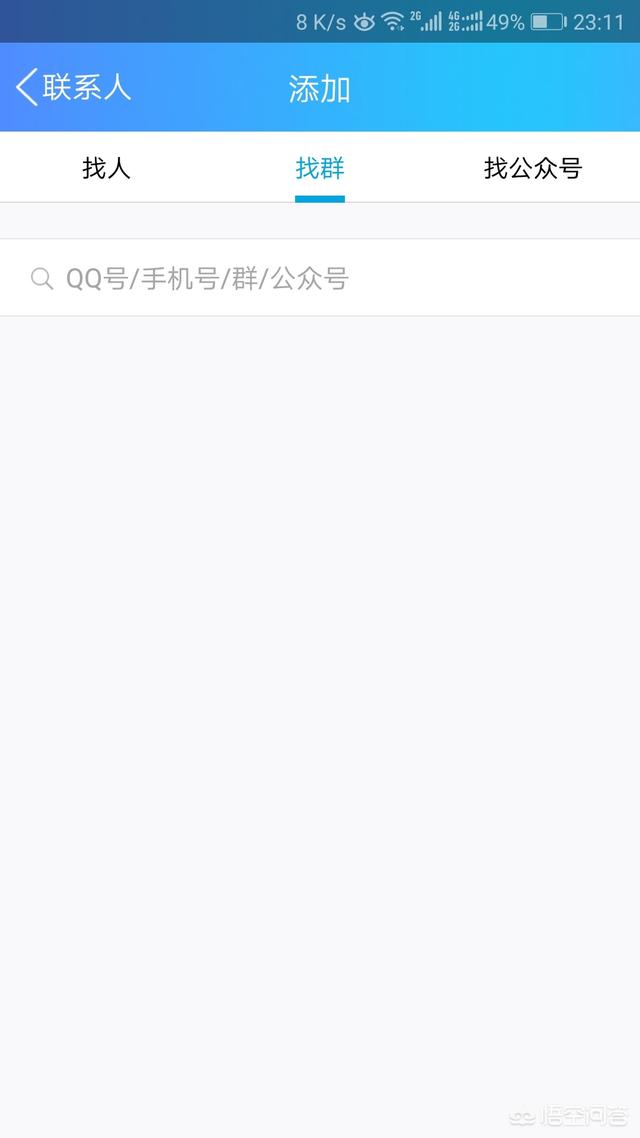This screenshot has height=1138, width=640.
Task: Select the 找群 tab
Action: pos(319,168)
